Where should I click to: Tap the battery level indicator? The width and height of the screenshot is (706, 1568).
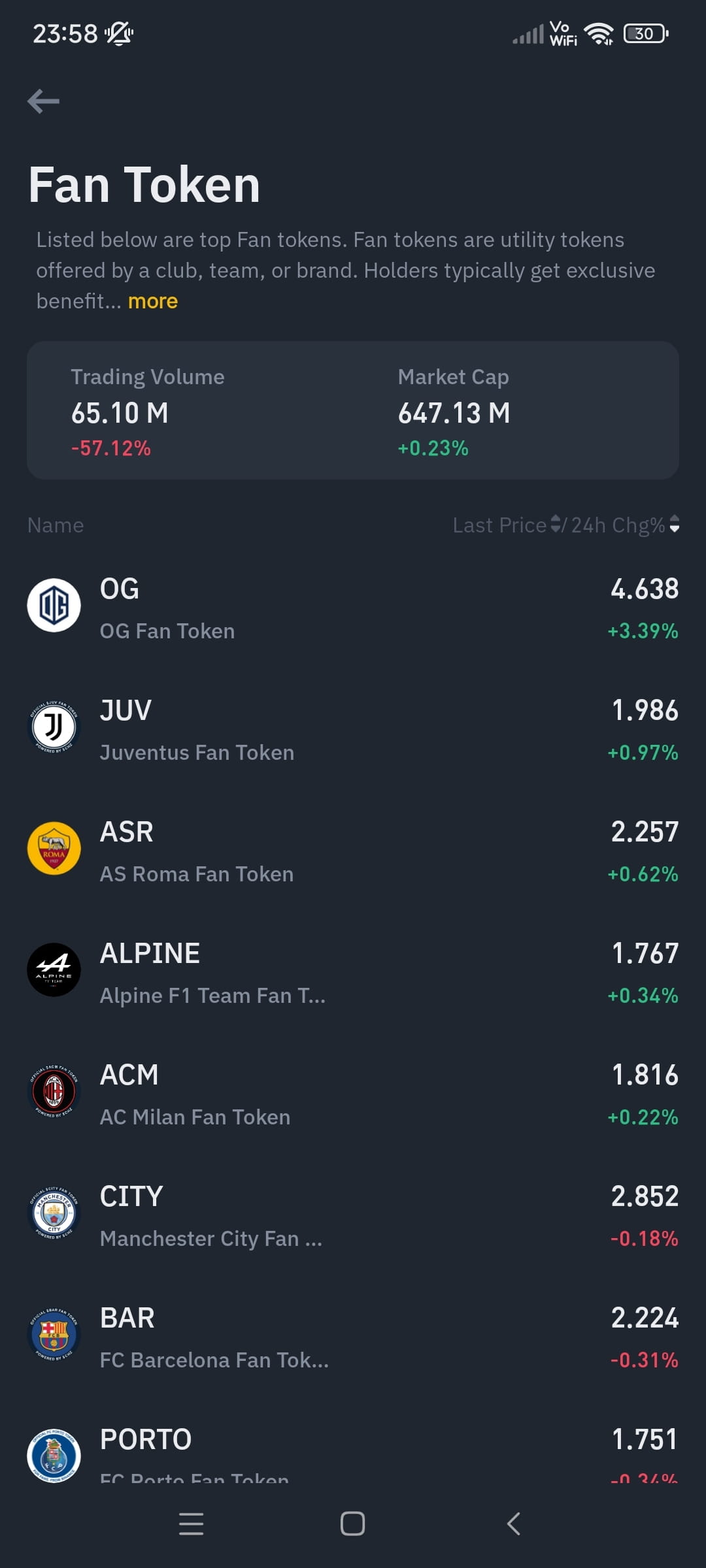click(x=644, y=33)
